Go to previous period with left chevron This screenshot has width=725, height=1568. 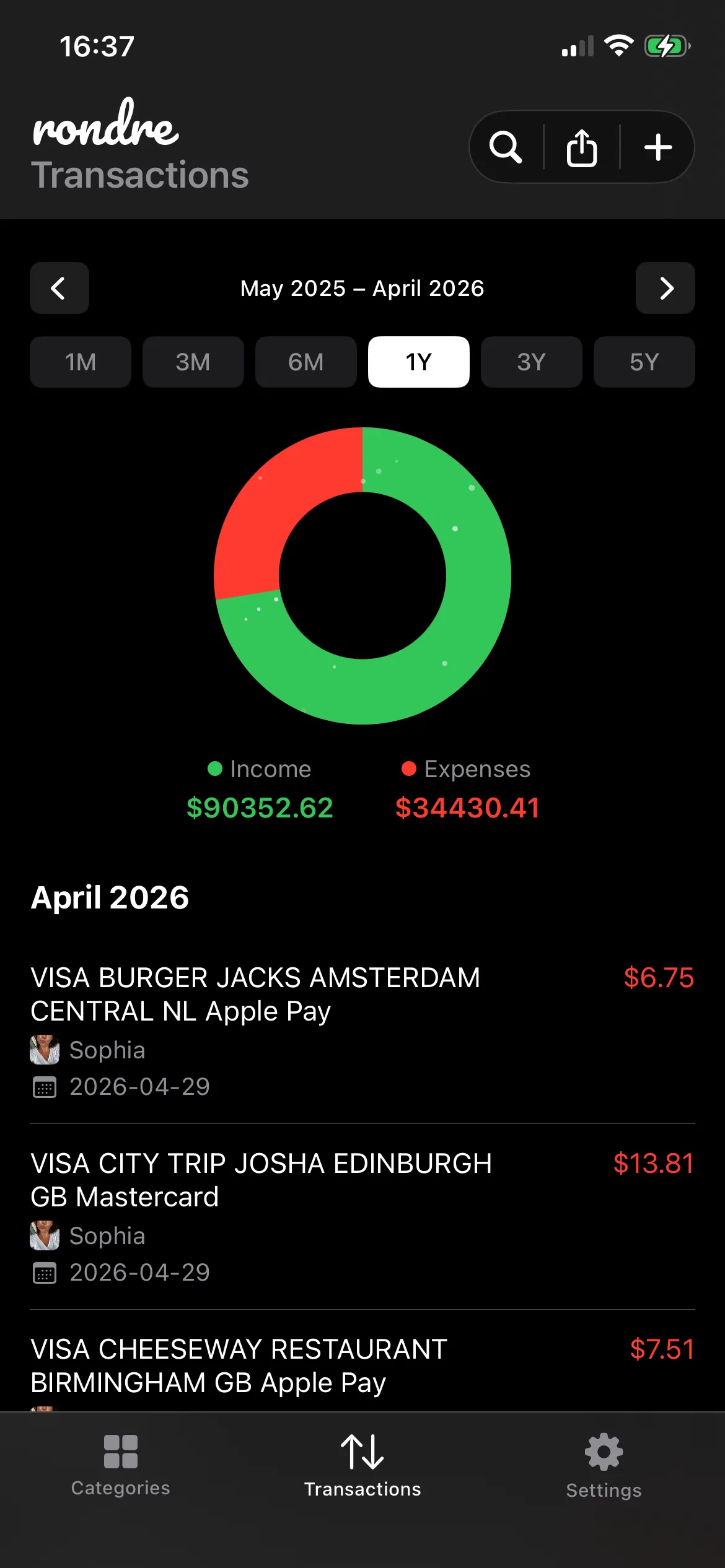[59, 289]
